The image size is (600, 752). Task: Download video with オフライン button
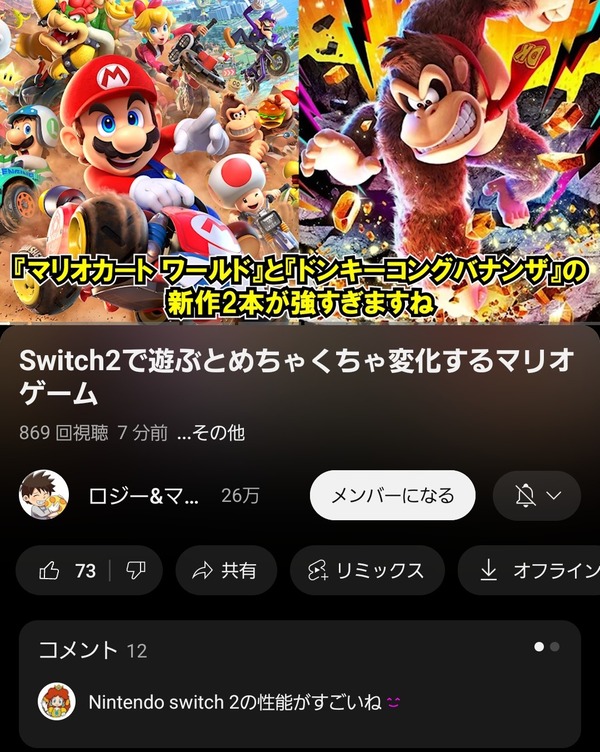[x=529, y=571]
